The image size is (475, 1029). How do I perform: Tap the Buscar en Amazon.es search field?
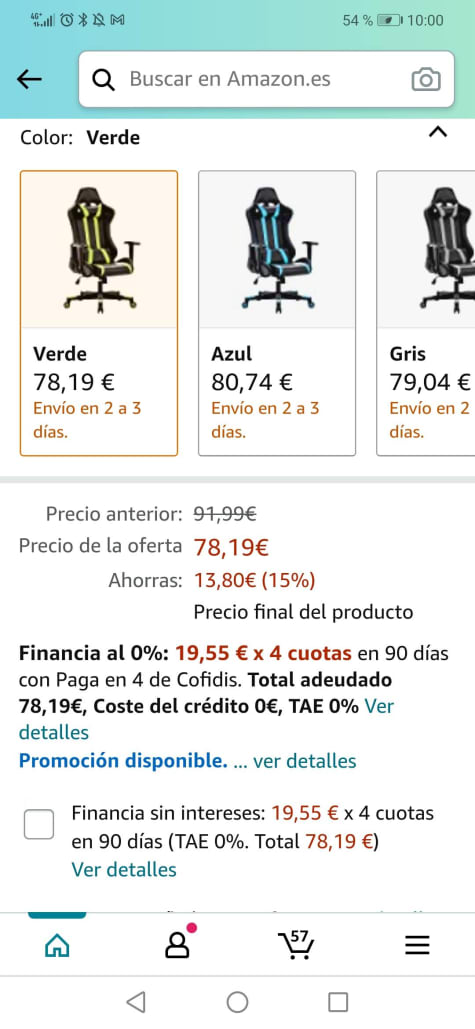tap(266, 79)
